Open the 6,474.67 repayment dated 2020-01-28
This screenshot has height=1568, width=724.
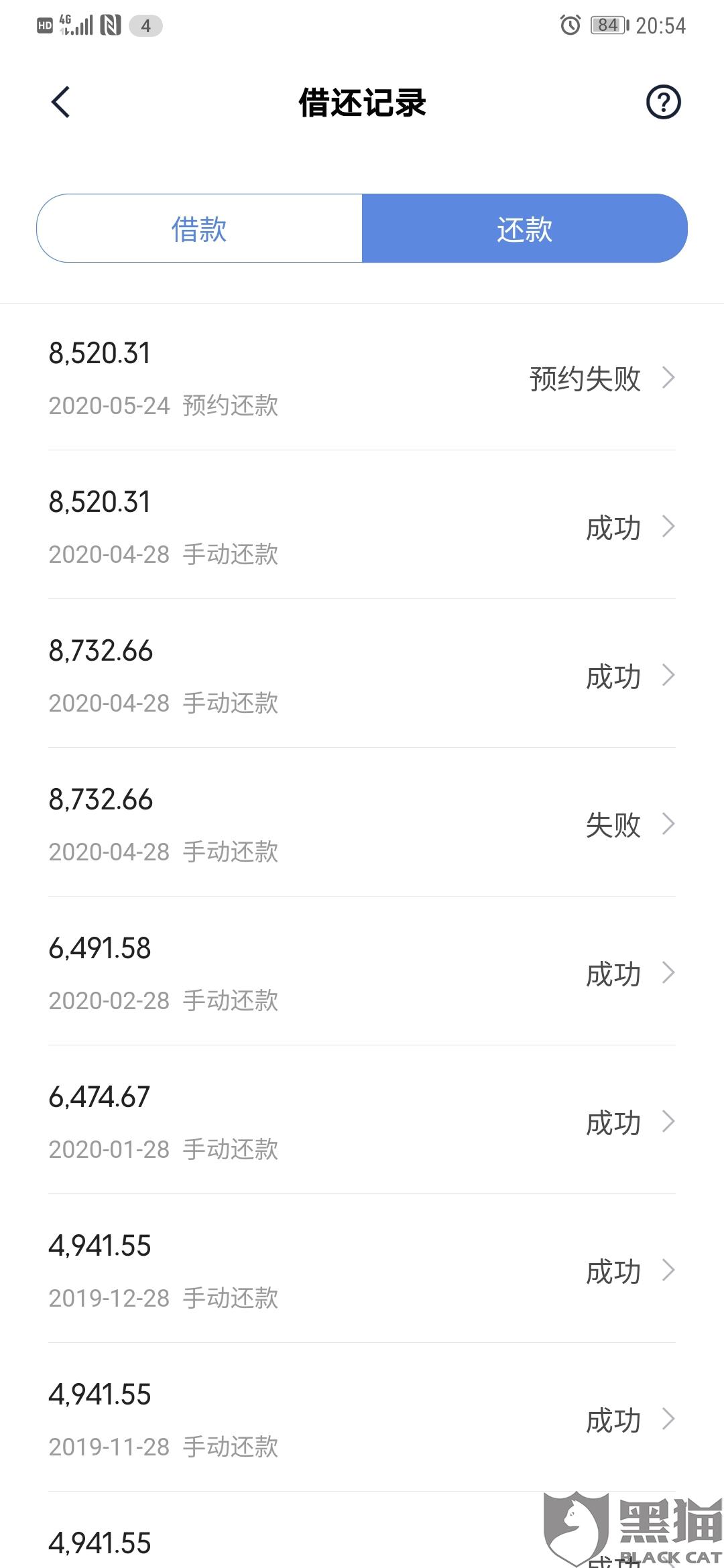click(362, 1122)
